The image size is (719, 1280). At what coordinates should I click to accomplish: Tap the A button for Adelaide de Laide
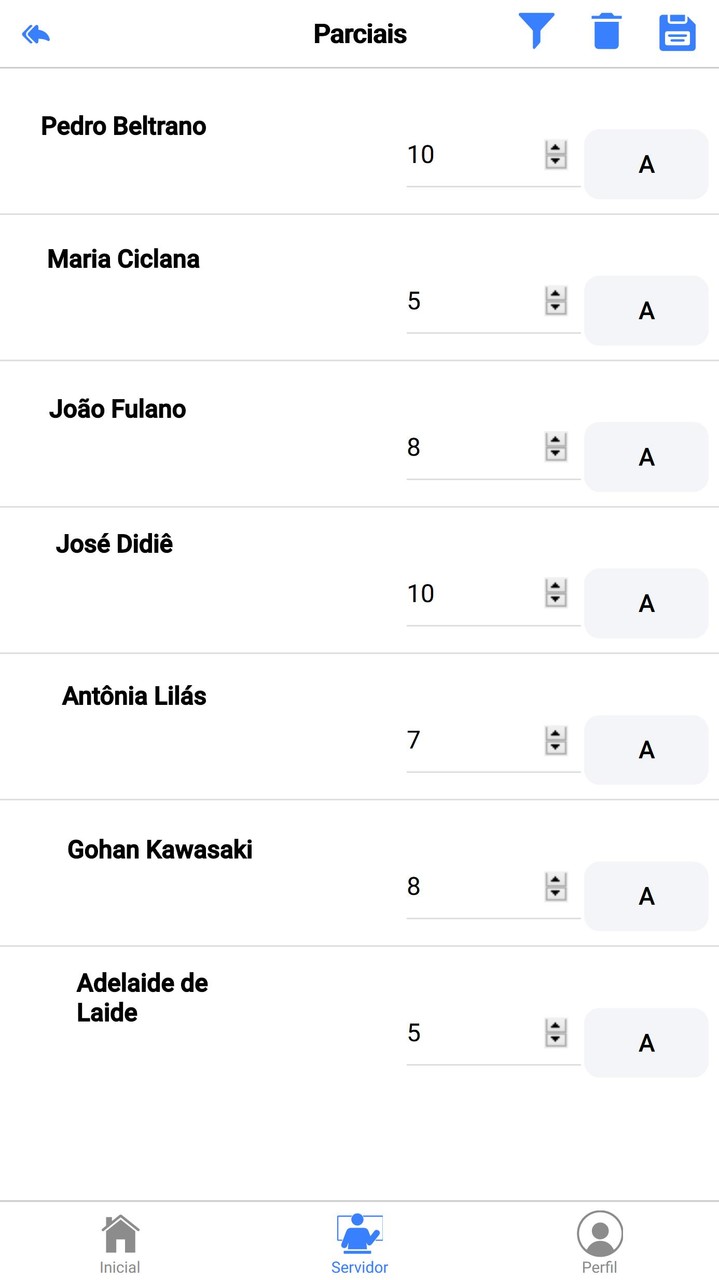click(646, 1043)
